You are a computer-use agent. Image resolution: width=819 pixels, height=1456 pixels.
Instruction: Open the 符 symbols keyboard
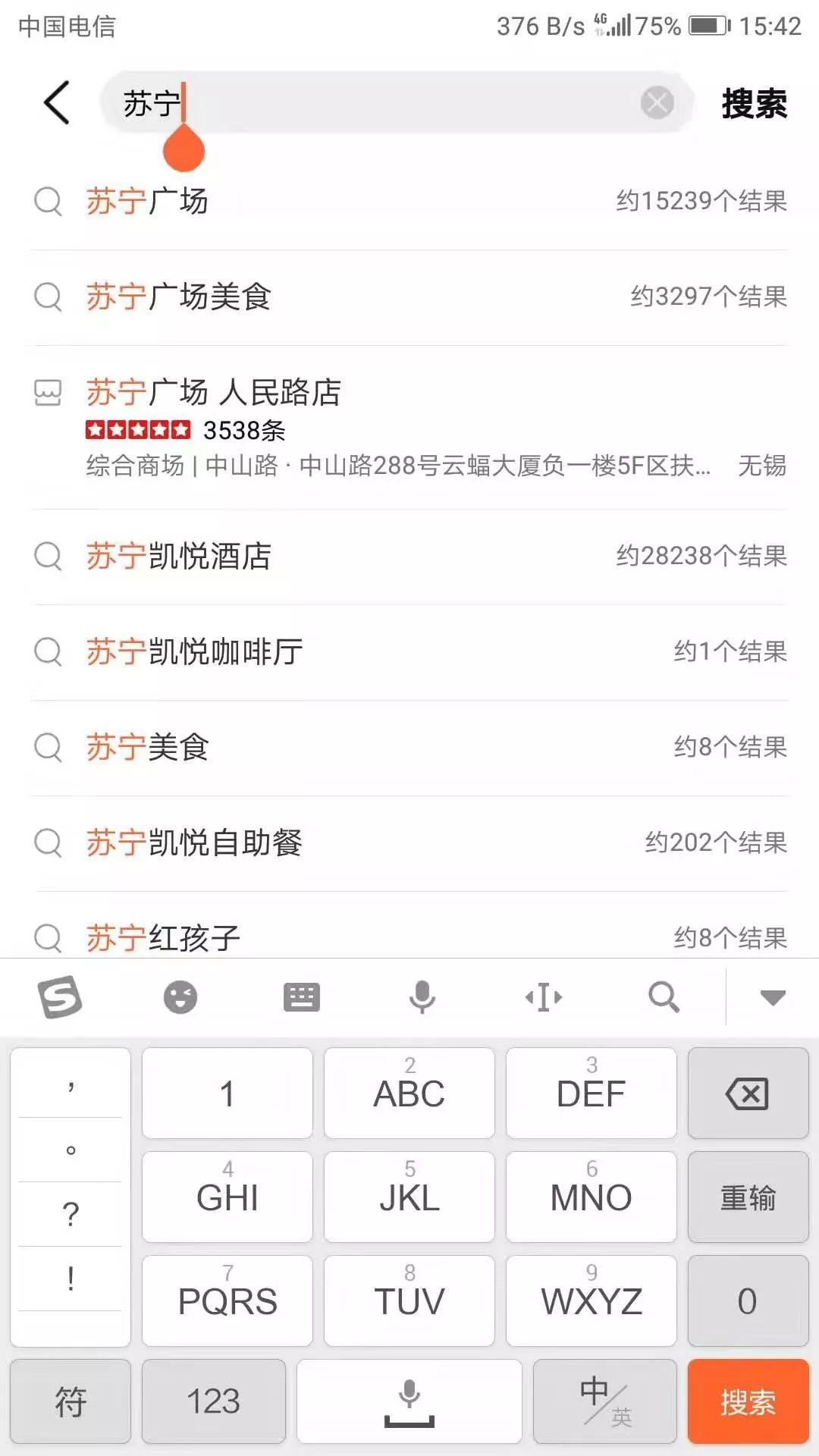click(x=71, y=1401)
